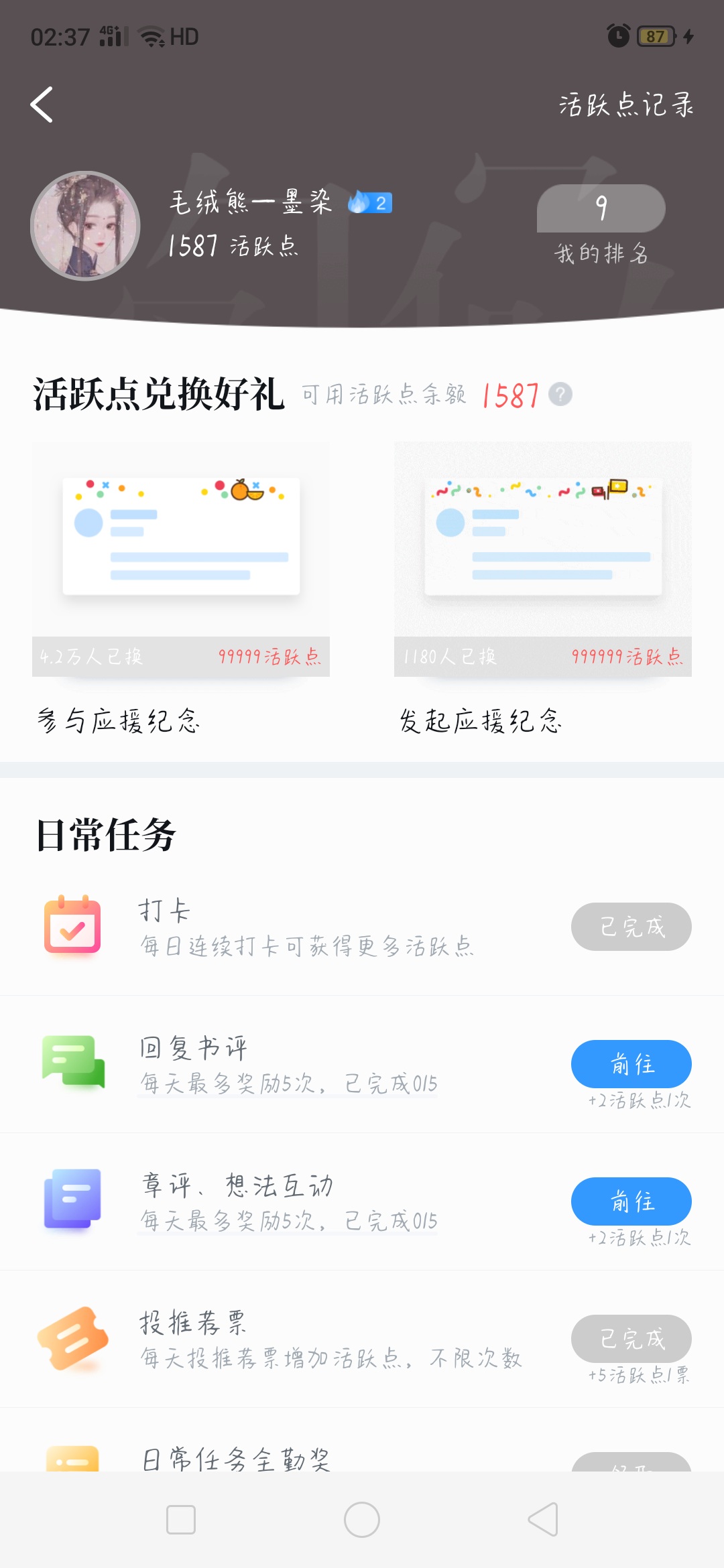Go back using the top-left arrow
This screenshot has height=1568, width=724.
point(42,105)
